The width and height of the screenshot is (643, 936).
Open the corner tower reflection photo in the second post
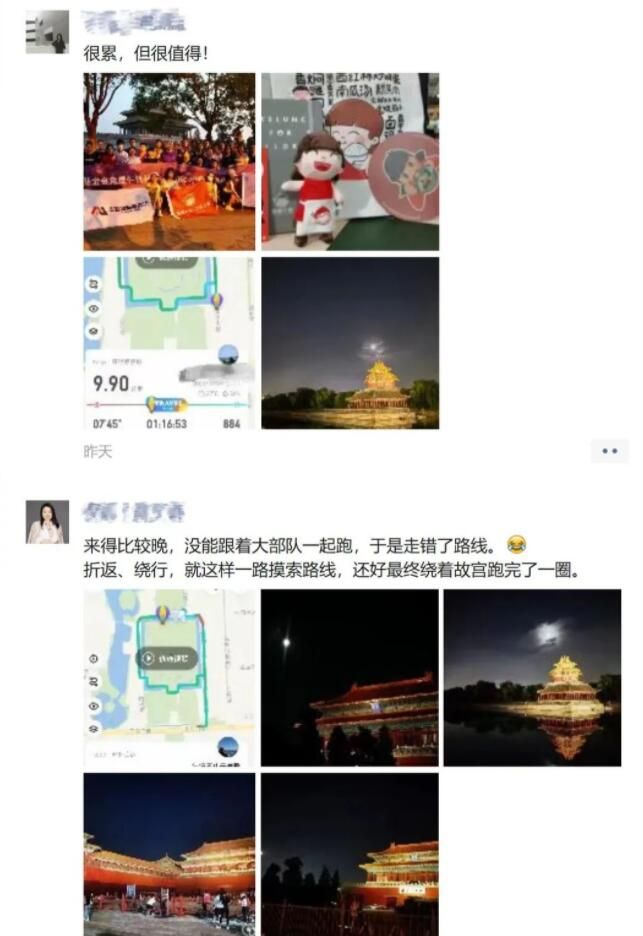click(532, 678)
